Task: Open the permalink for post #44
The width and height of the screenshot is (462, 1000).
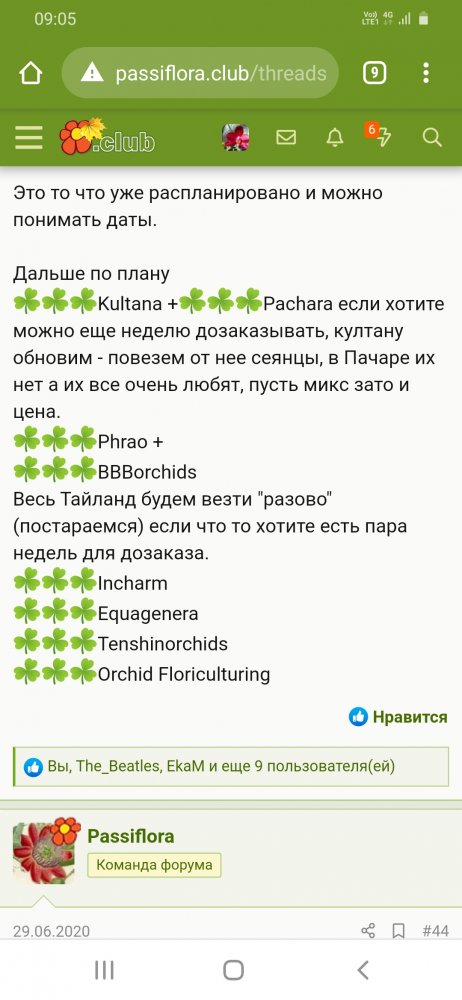Action: [x=435, y=931]
